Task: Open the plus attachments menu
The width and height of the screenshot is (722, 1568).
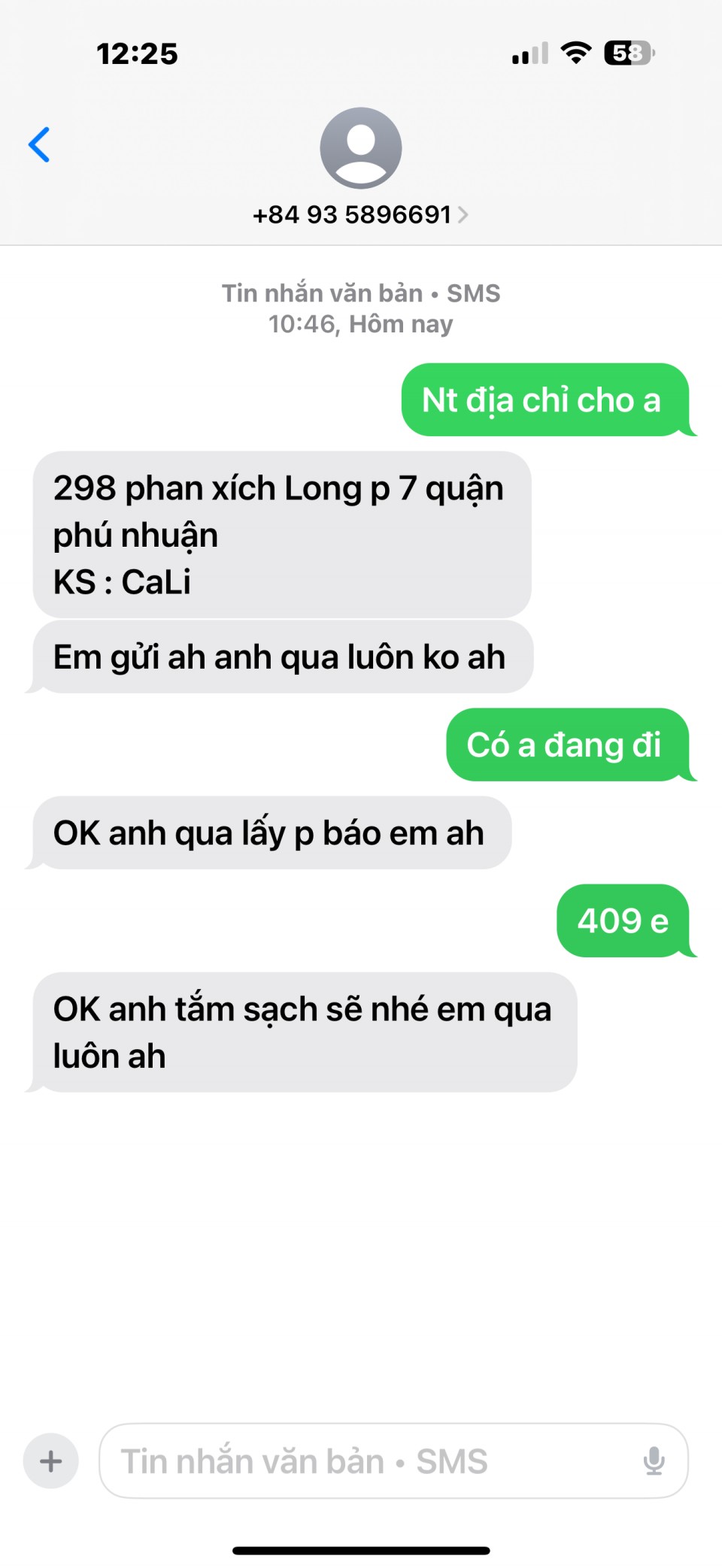Action: [51, 1461]
